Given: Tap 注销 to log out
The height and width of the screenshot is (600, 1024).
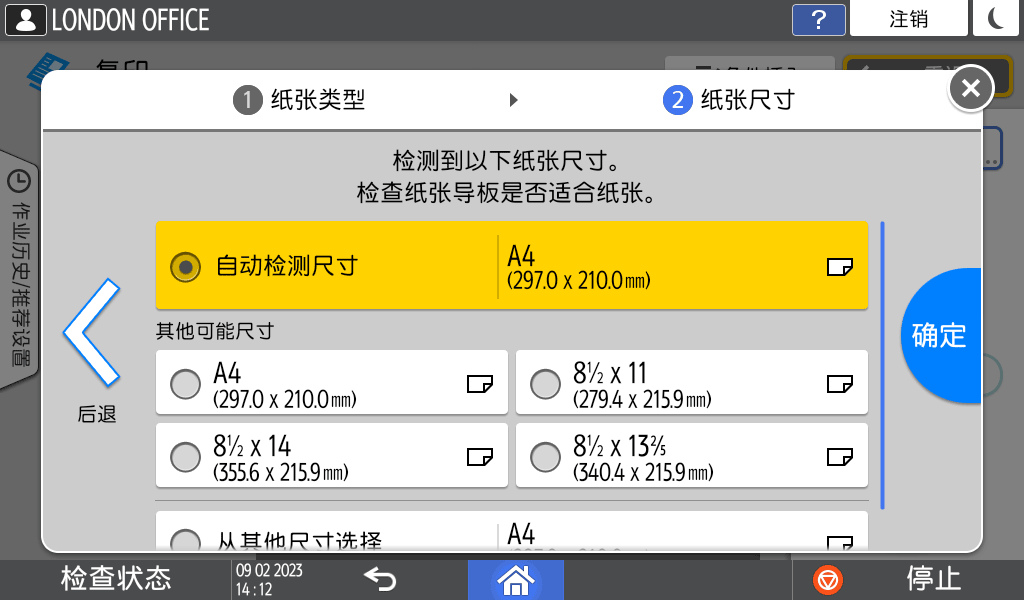Looking at the screenshot, I should pos(908,19).
